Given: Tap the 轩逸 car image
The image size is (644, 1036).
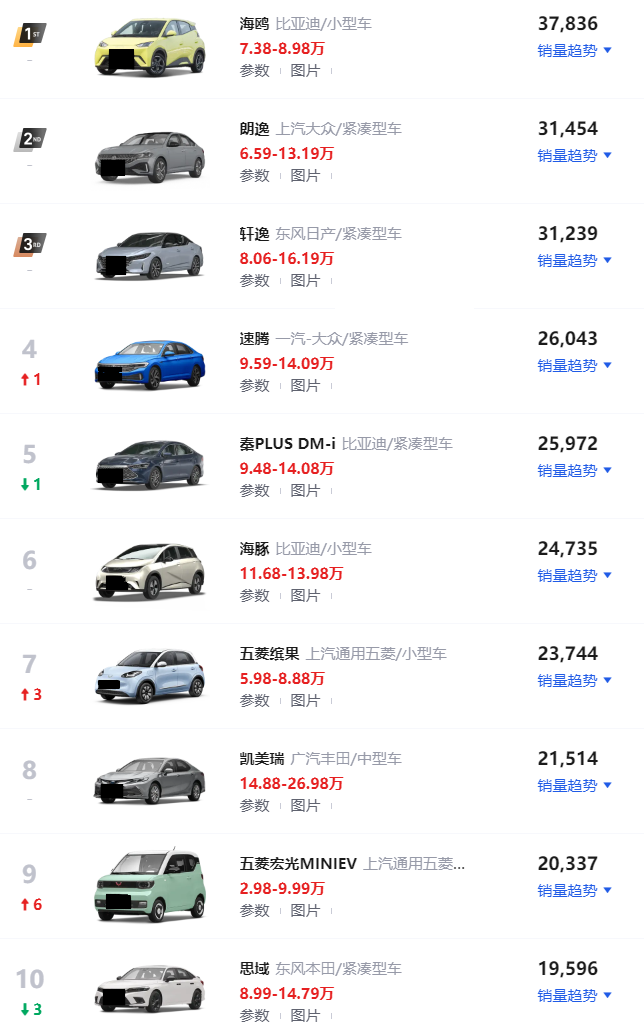Looking at the screenshot, I should coord(150,256).
